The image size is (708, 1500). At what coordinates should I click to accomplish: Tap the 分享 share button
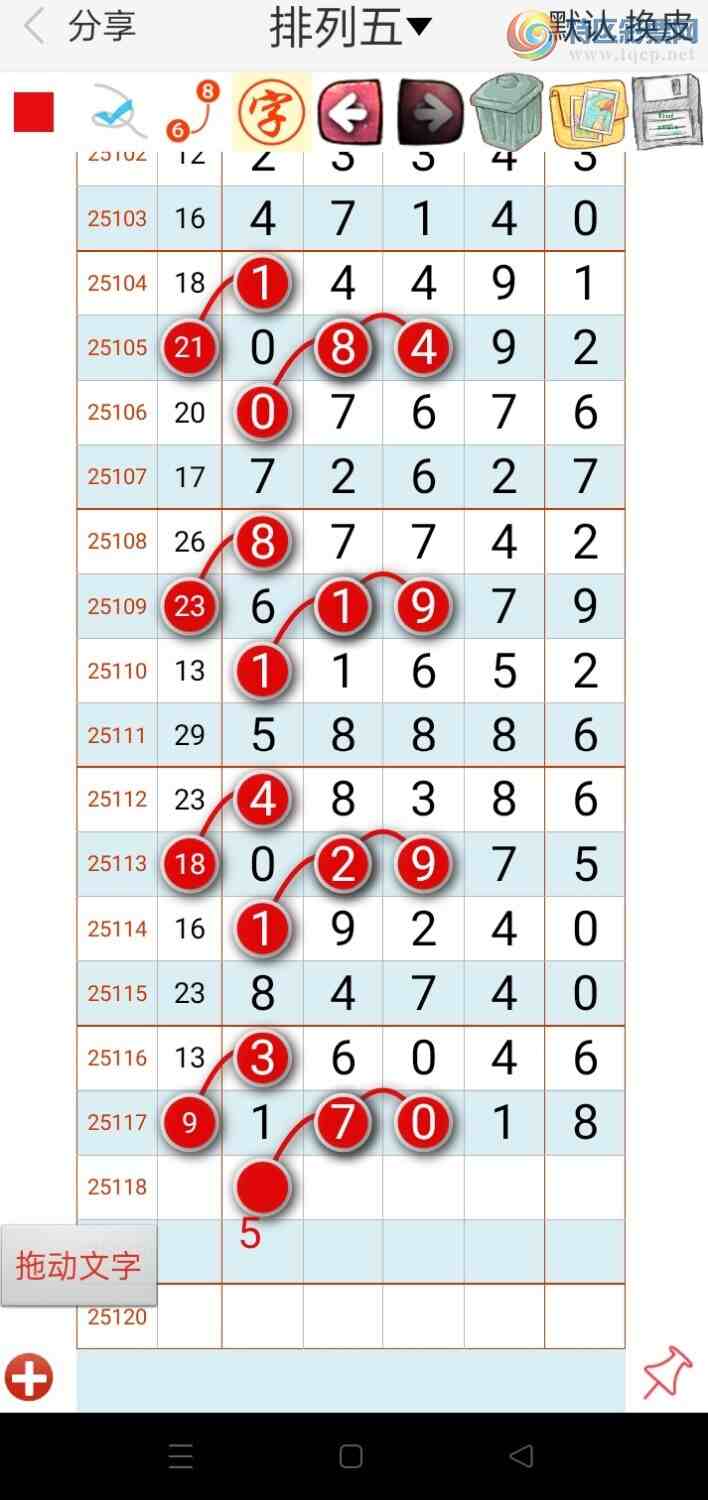coord(102,27)
